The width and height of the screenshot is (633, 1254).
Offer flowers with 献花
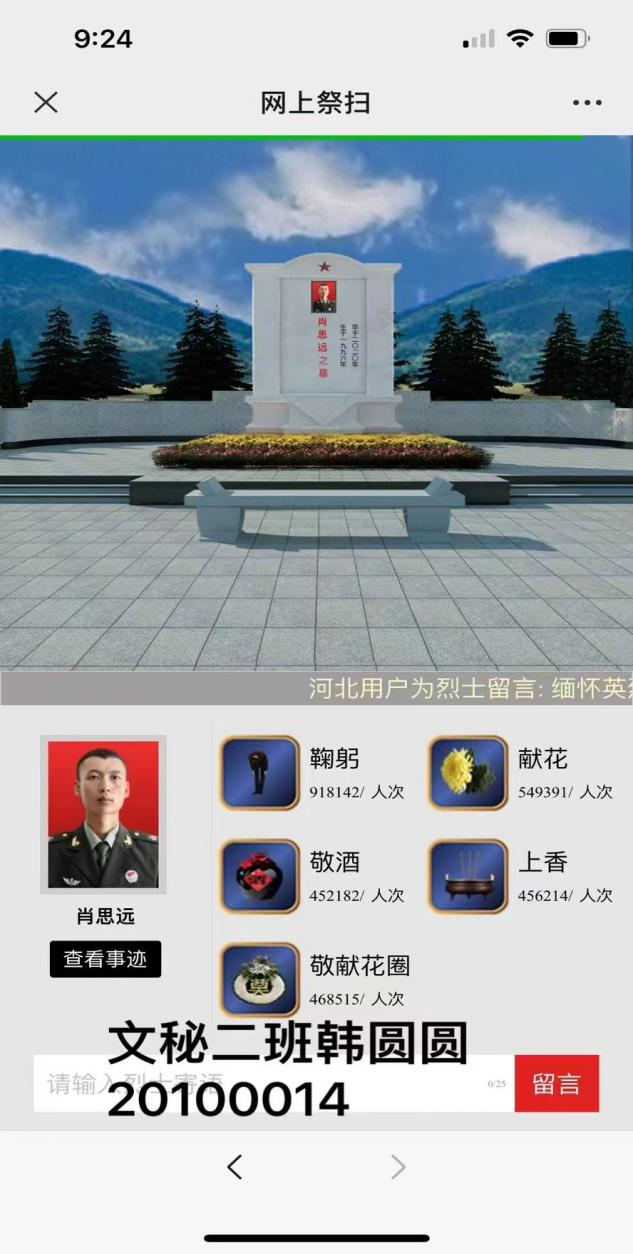[x=468, y=773]
